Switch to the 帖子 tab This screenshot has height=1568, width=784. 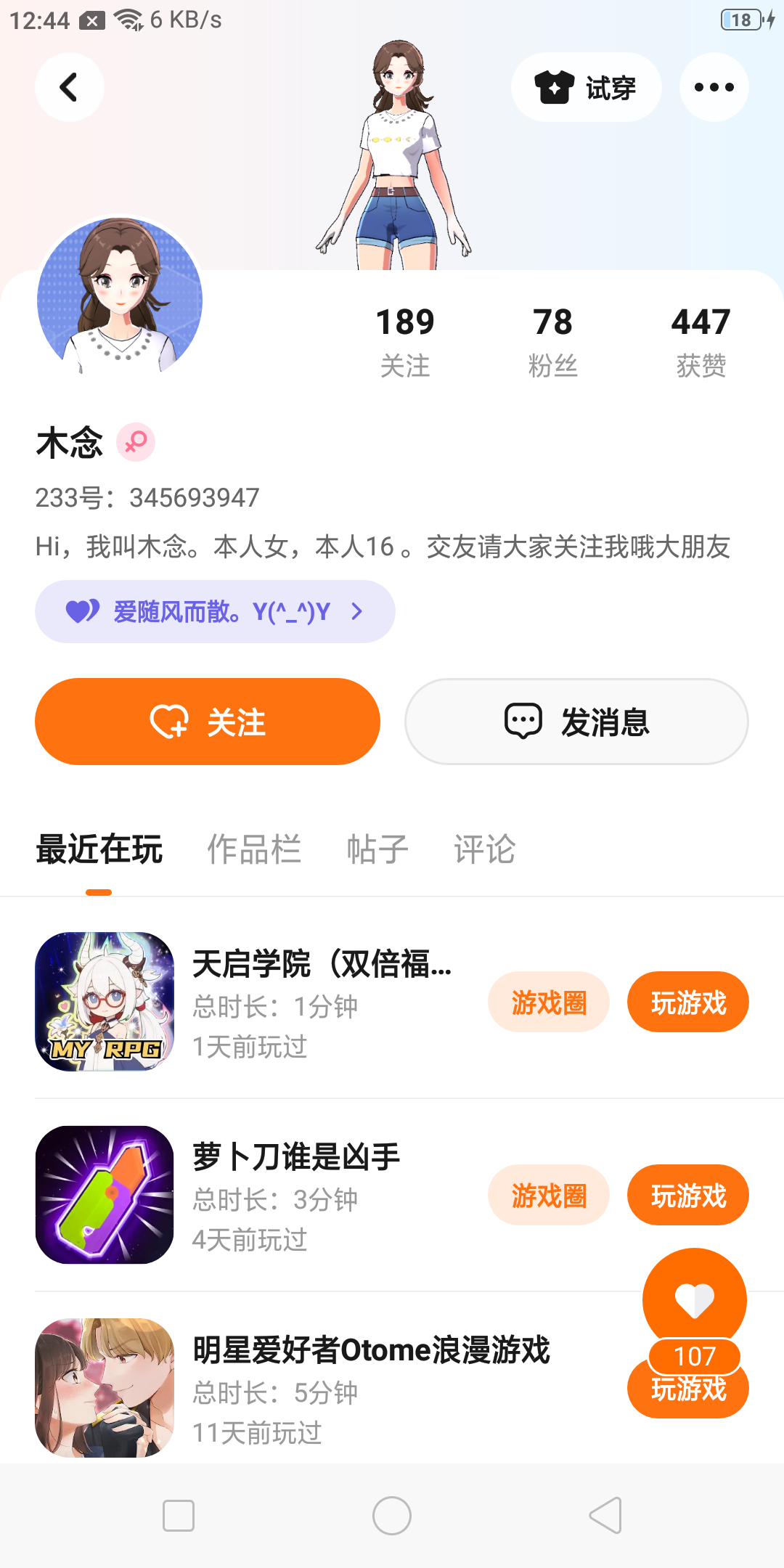[377, 849]
